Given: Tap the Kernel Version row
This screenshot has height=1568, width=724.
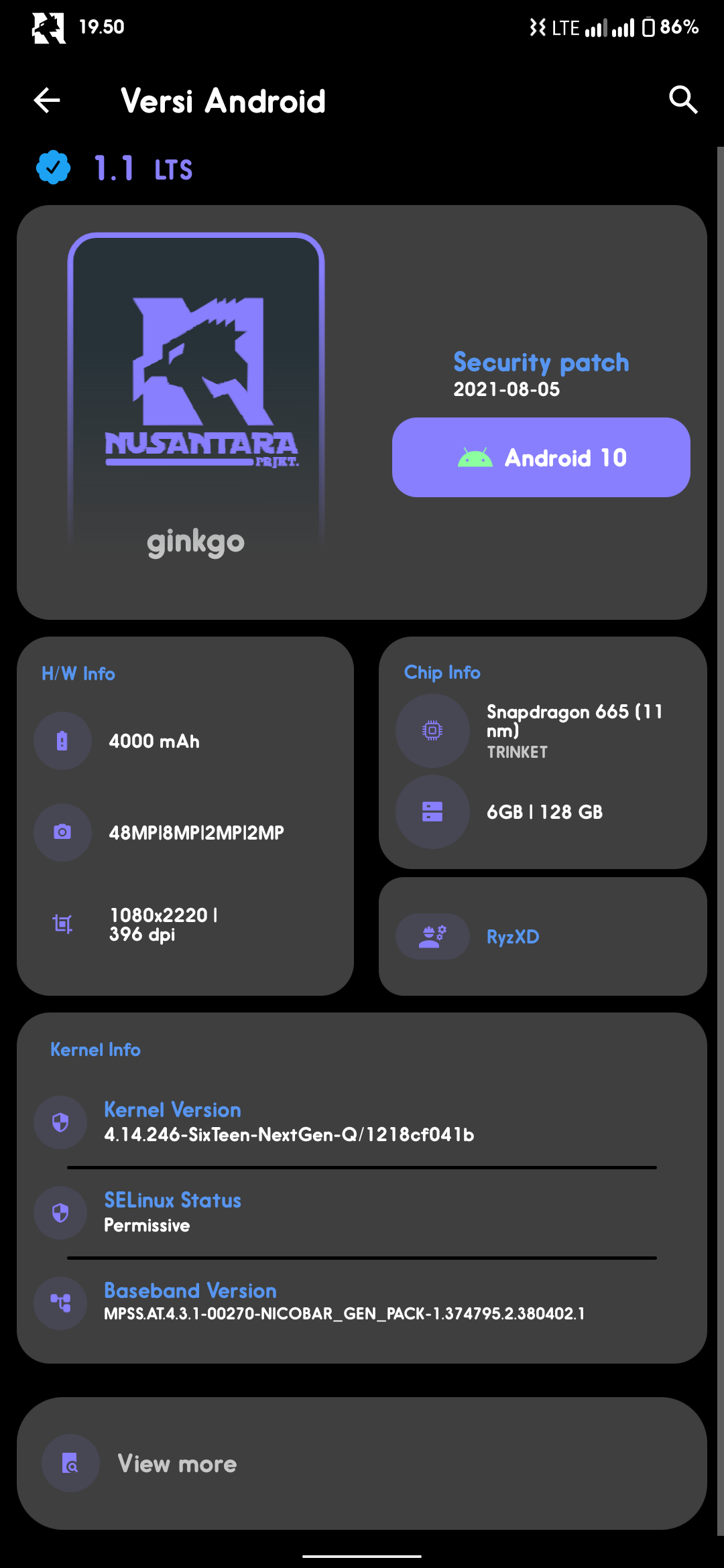Looking at the screenshot, I should (x=362, y=1122).
